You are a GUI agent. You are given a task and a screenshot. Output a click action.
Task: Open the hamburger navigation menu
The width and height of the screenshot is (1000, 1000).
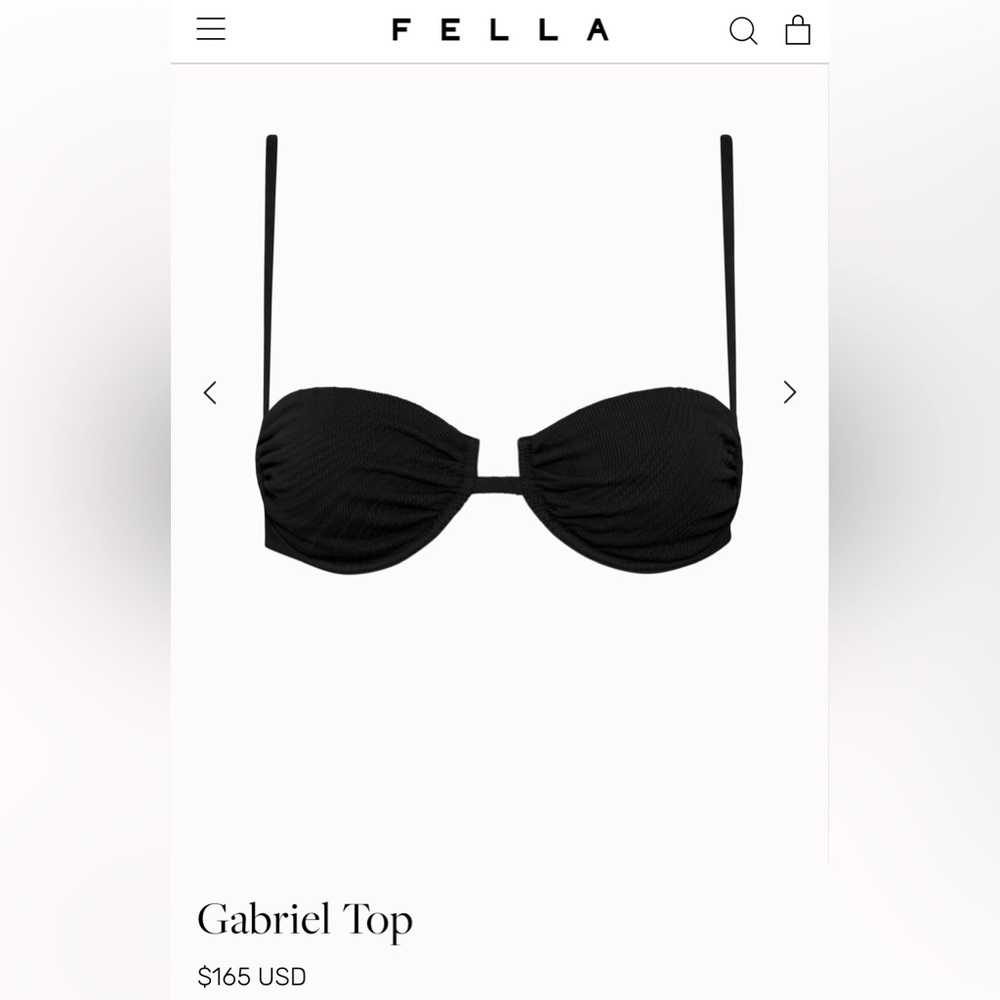pos(211,30)
